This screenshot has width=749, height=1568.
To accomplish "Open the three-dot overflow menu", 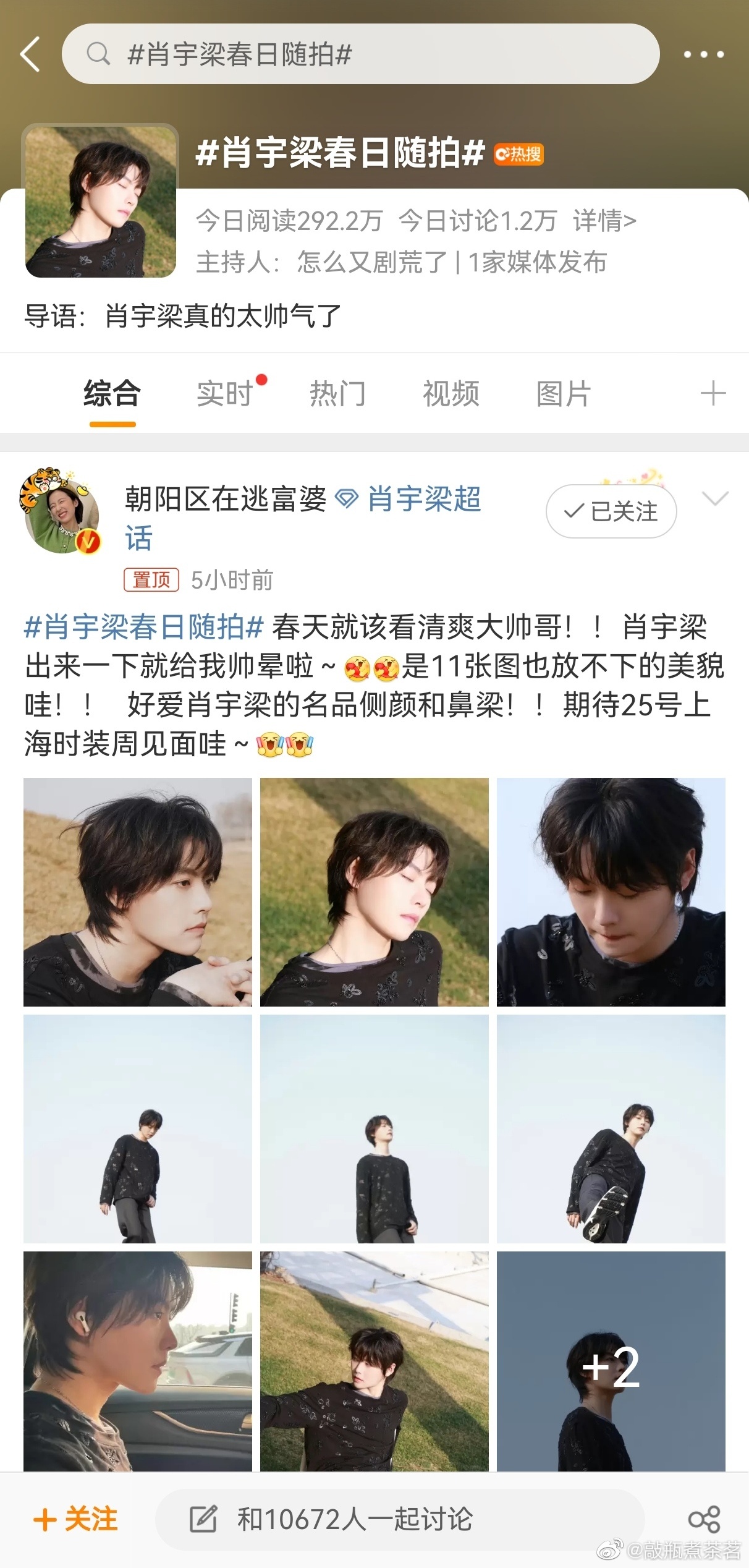I will coord(703,54).
